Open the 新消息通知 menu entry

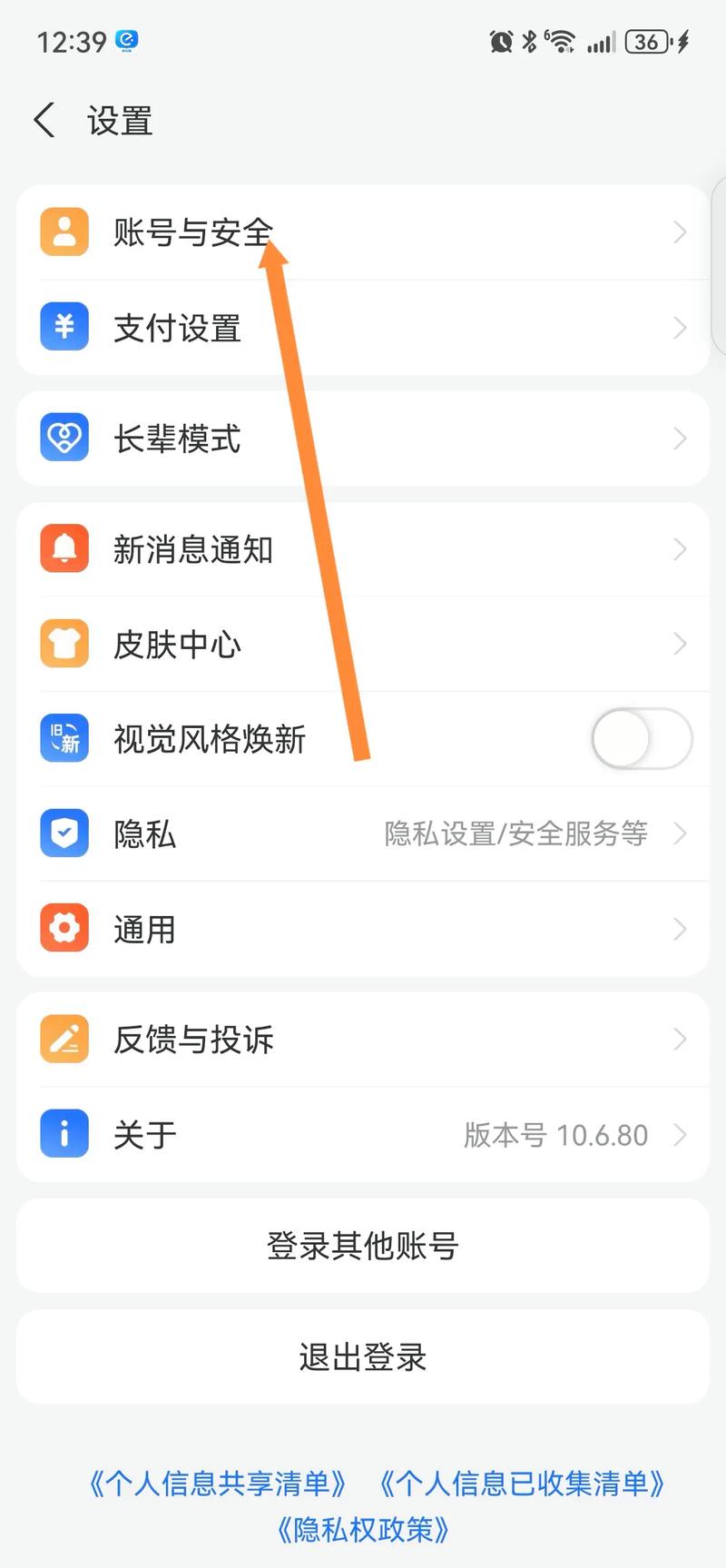(194, 548)
